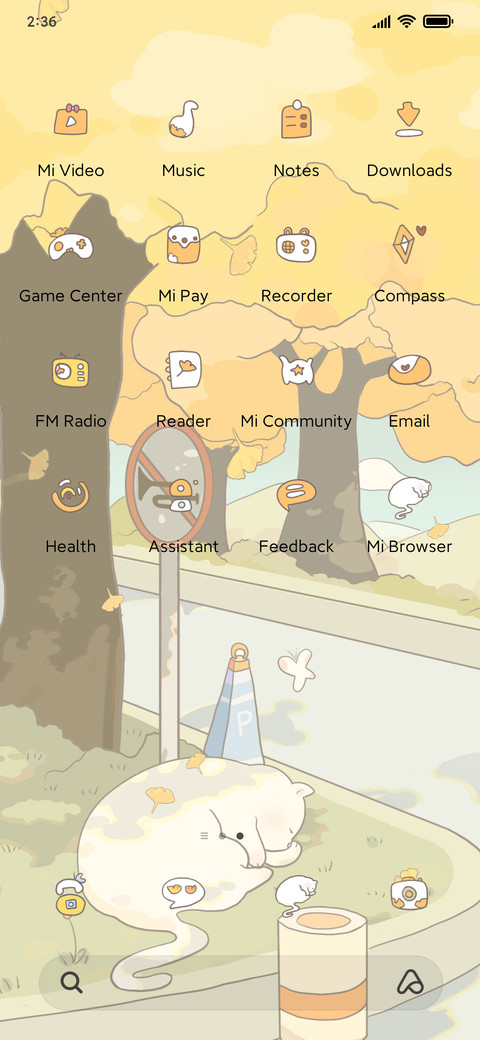Launch the Music app
480x1040 pixels.
[x=184, y=119]
